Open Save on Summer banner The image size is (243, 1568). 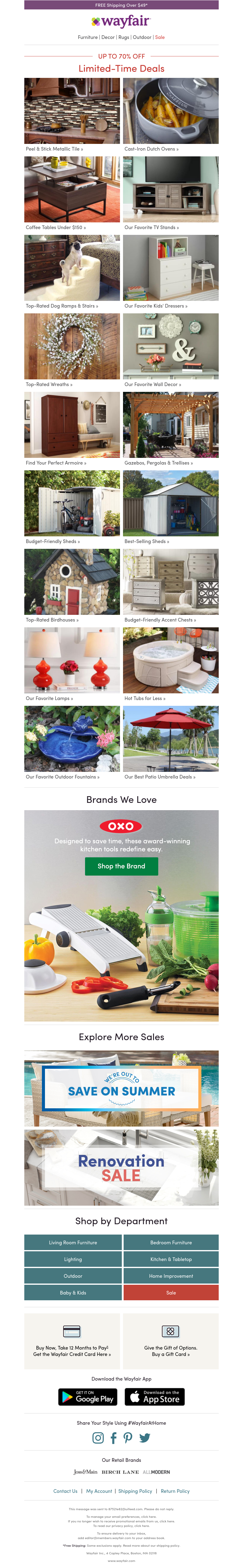click(x=122, y=1089)
